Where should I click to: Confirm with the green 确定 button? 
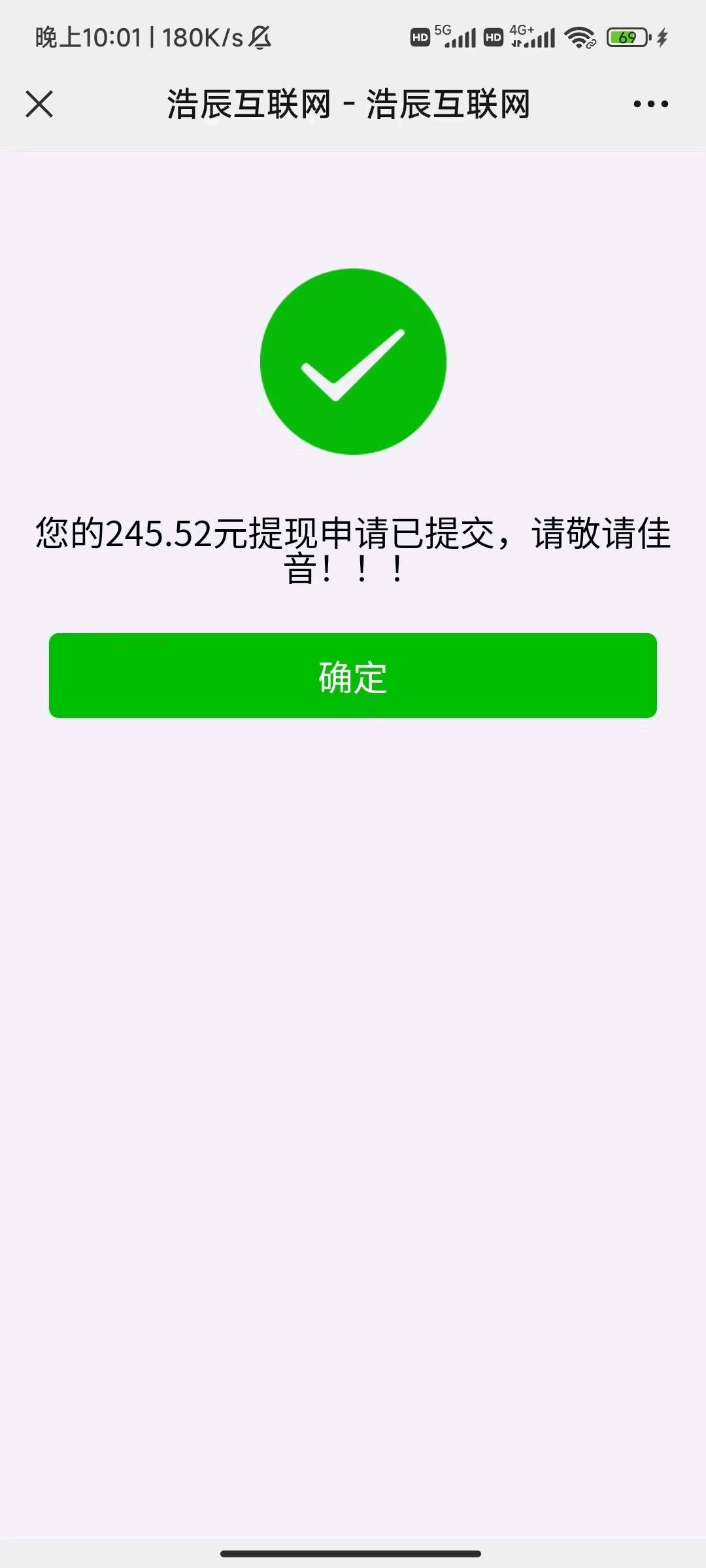pyautogui.click(x=353, y=675)
